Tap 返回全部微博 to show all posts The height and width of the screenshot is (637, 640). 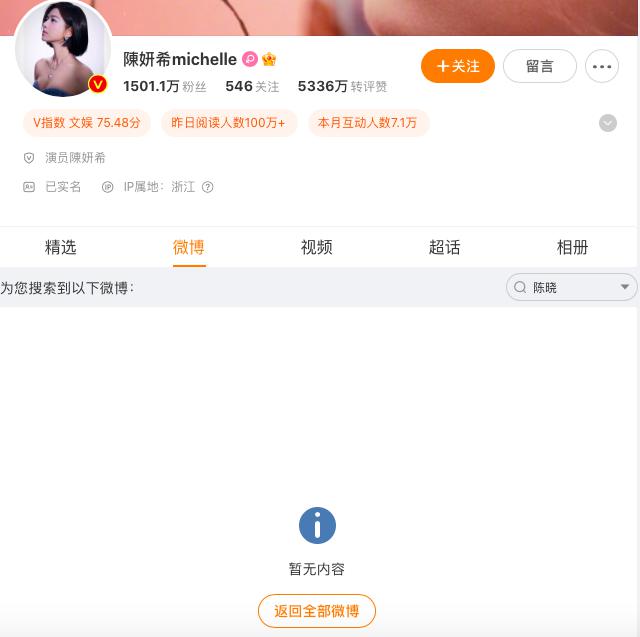pos(317,611)
